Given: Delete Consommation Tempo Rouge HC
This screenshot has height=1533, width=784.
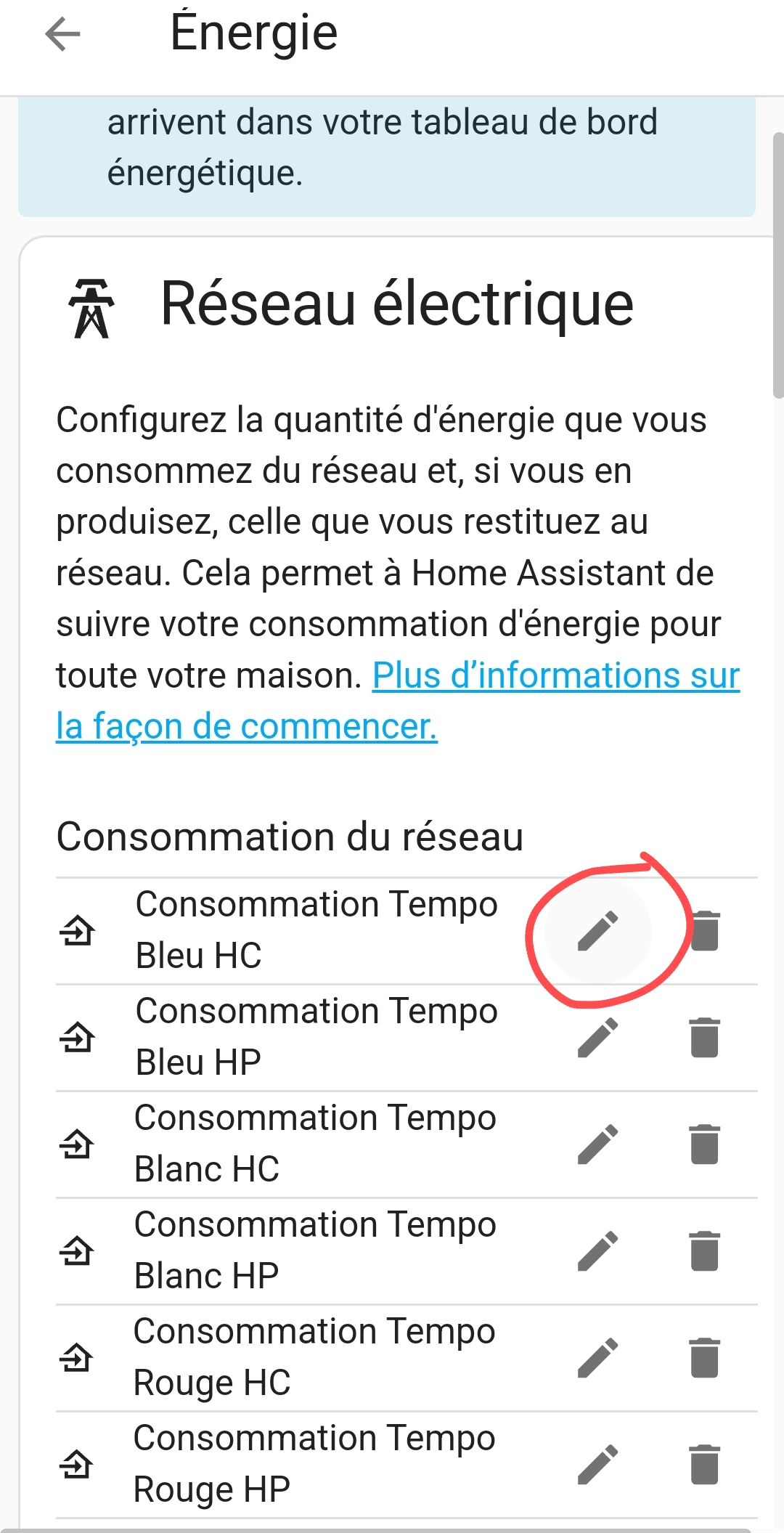Looking at the screenshot, I should coord(704,1358).
